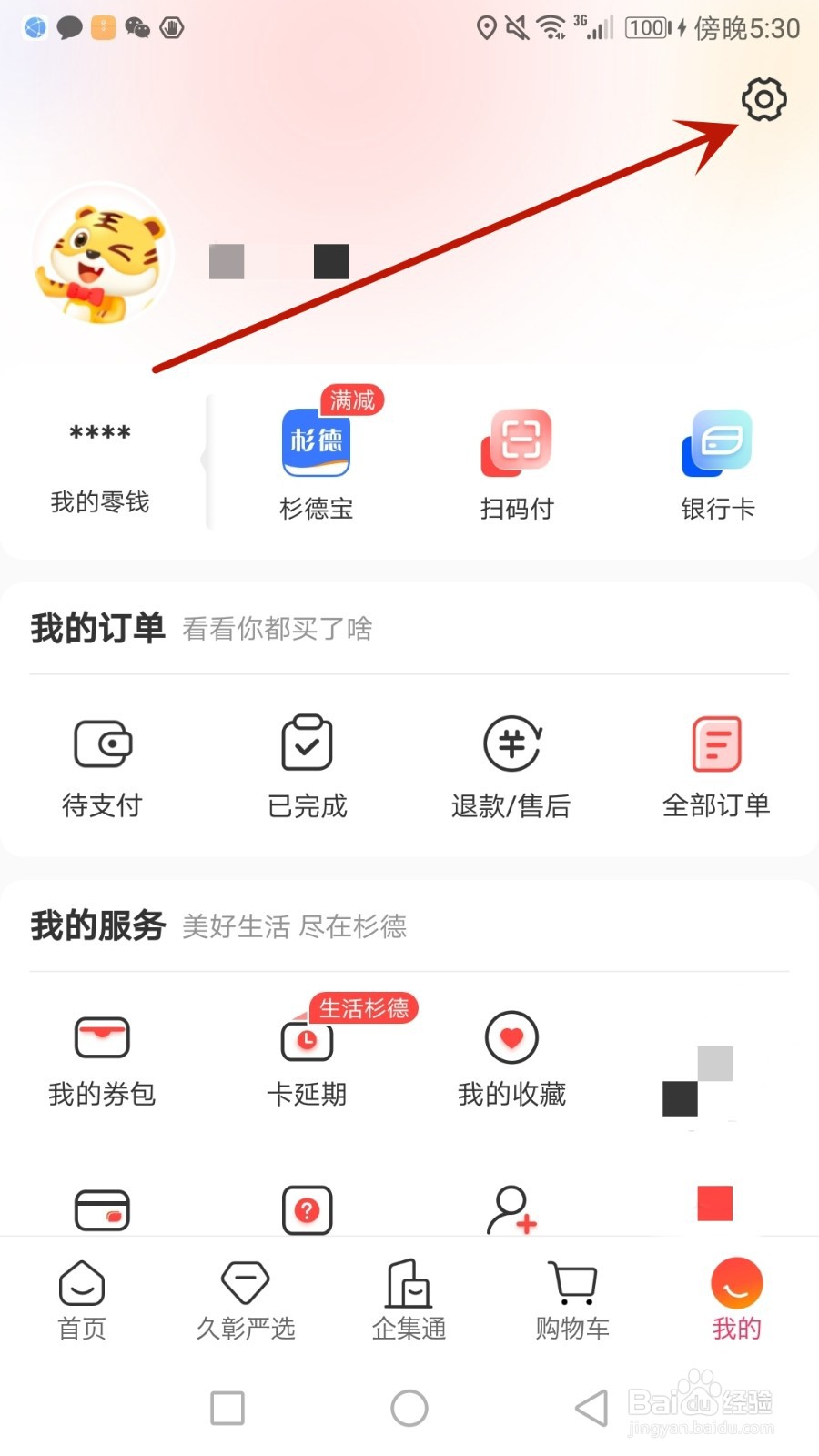The width and height of the screenshot is (819, 1456).
Task: Open 已完成 completed orders
Action: (307, 764)
